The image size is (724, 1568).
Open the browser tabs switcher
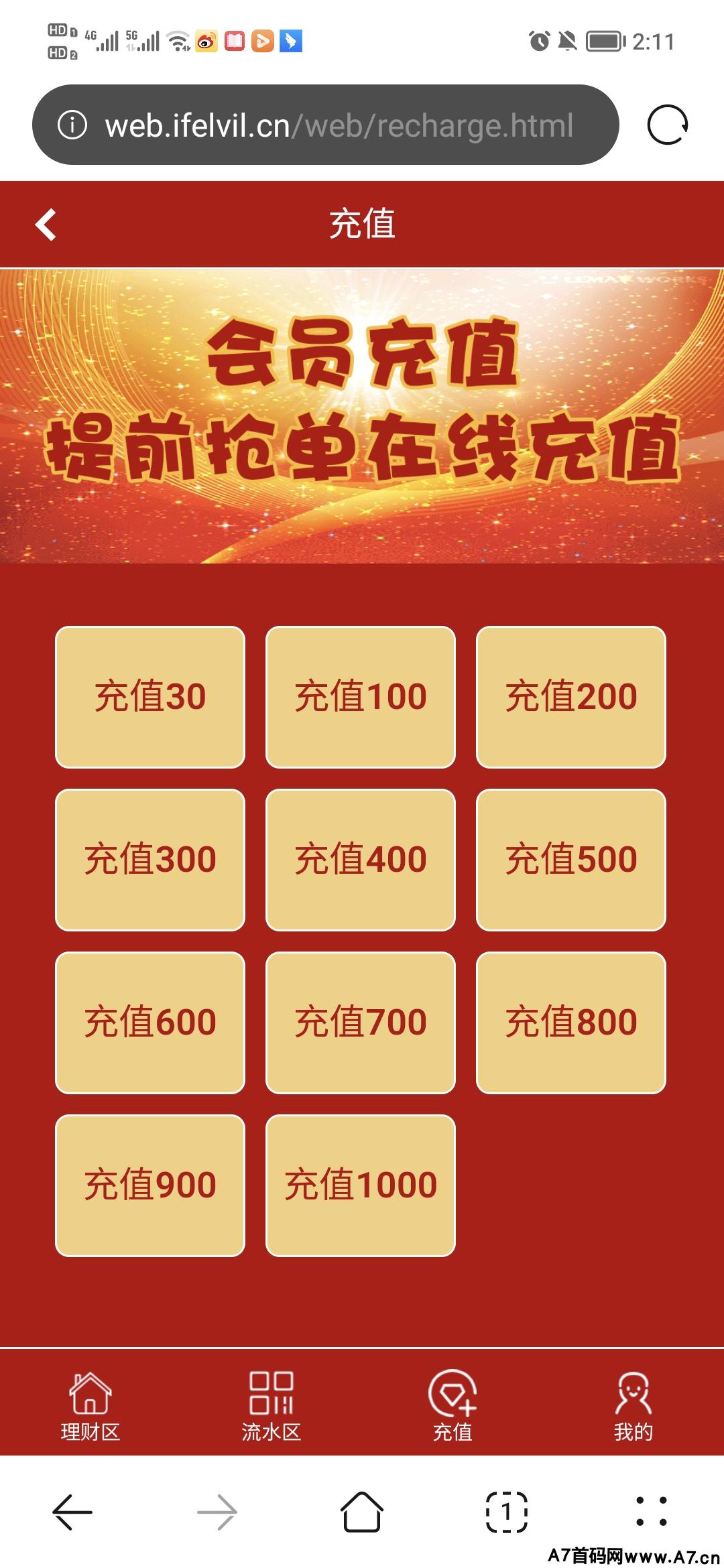[x=506, y=1512]
